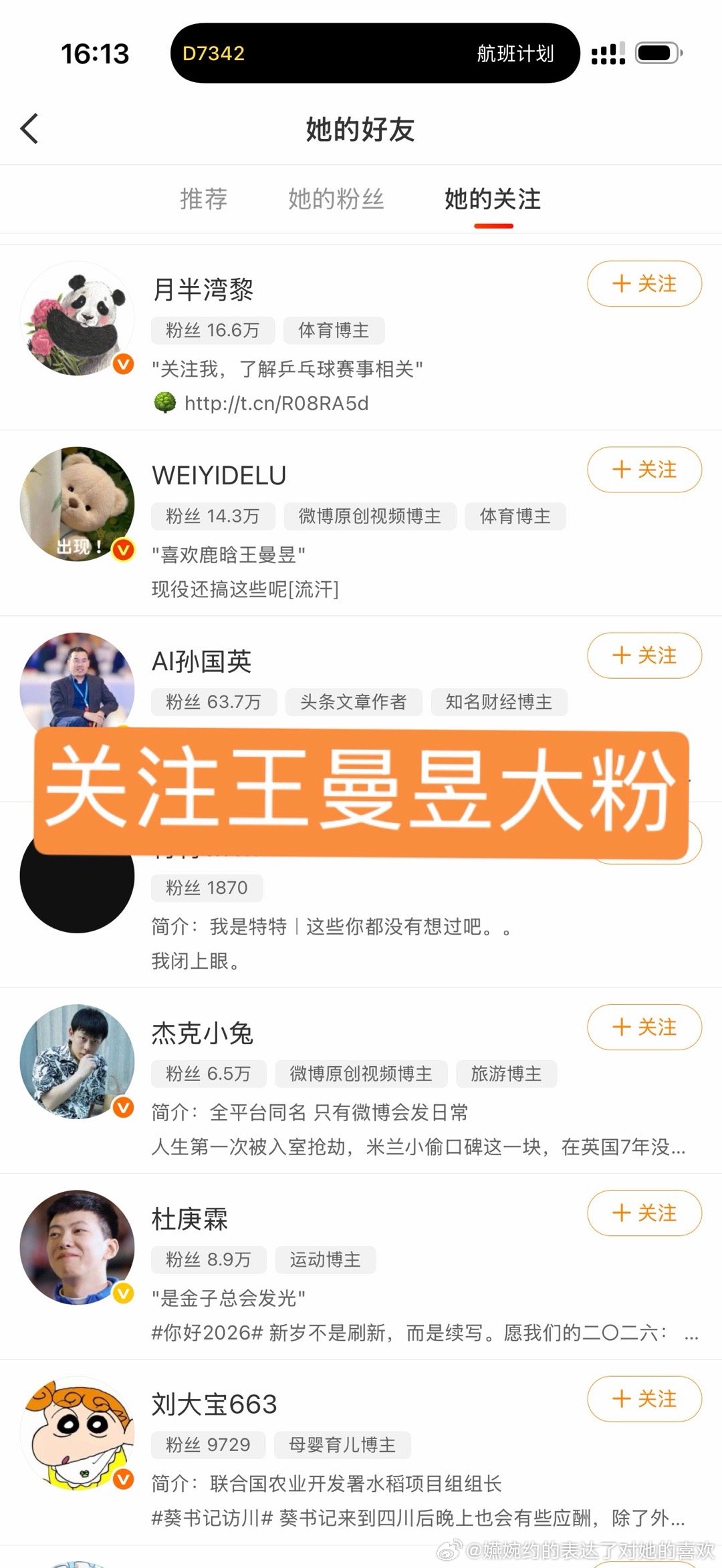Tap the verified V badge on 月半湾黎
The height and width of the screenshot is (1568, 722).
click(123, 363)
